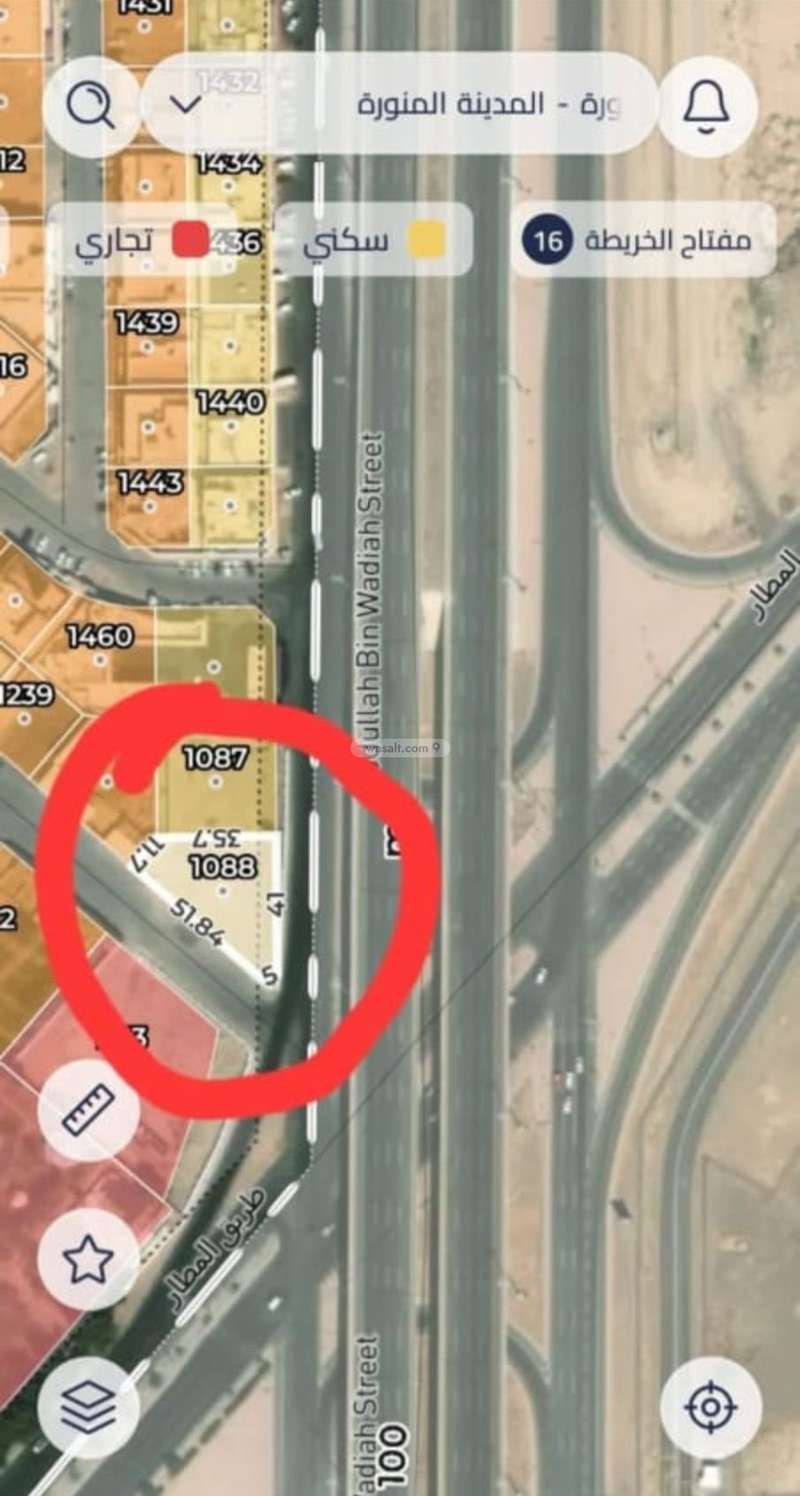Open the search magnifier icon
This screenshot has height=1496, width=800.
[93, 106]
